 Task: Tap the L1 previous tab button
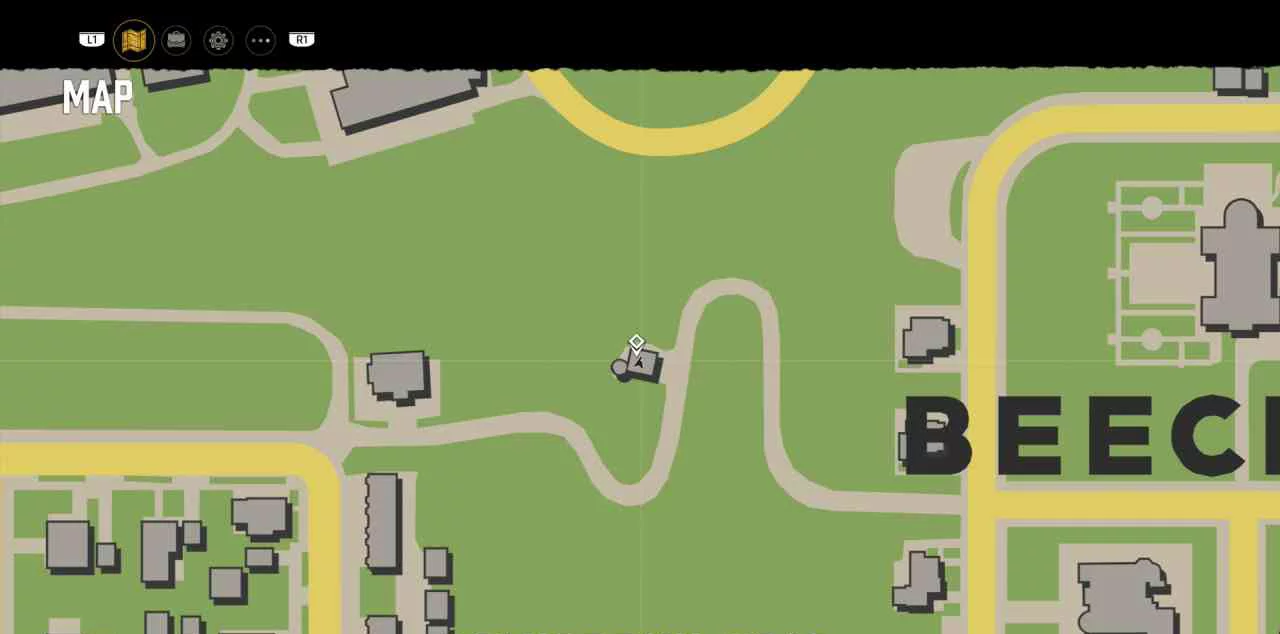[x=92, y=40]
